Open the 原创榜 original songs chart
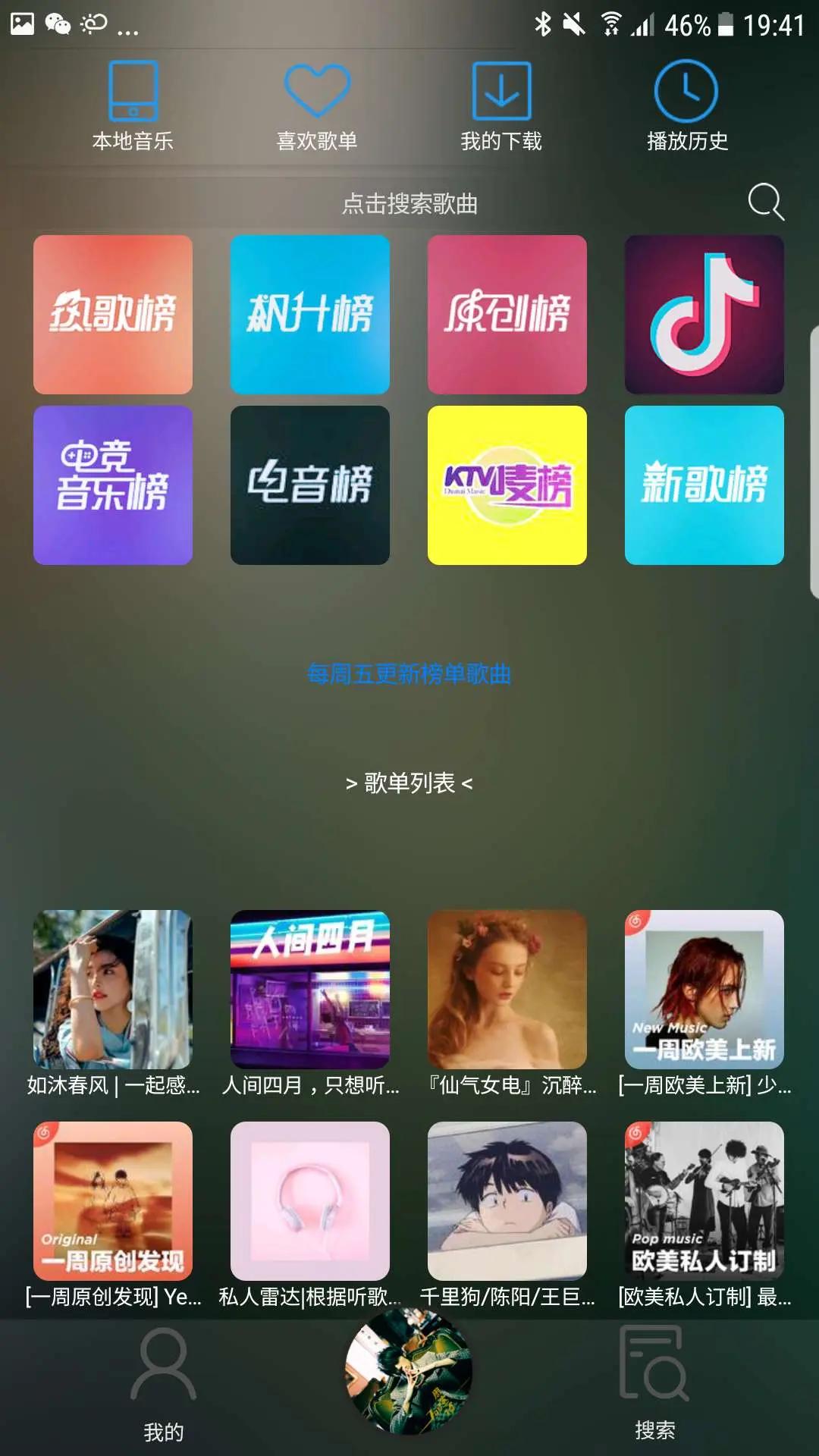 tap(507, 315)
